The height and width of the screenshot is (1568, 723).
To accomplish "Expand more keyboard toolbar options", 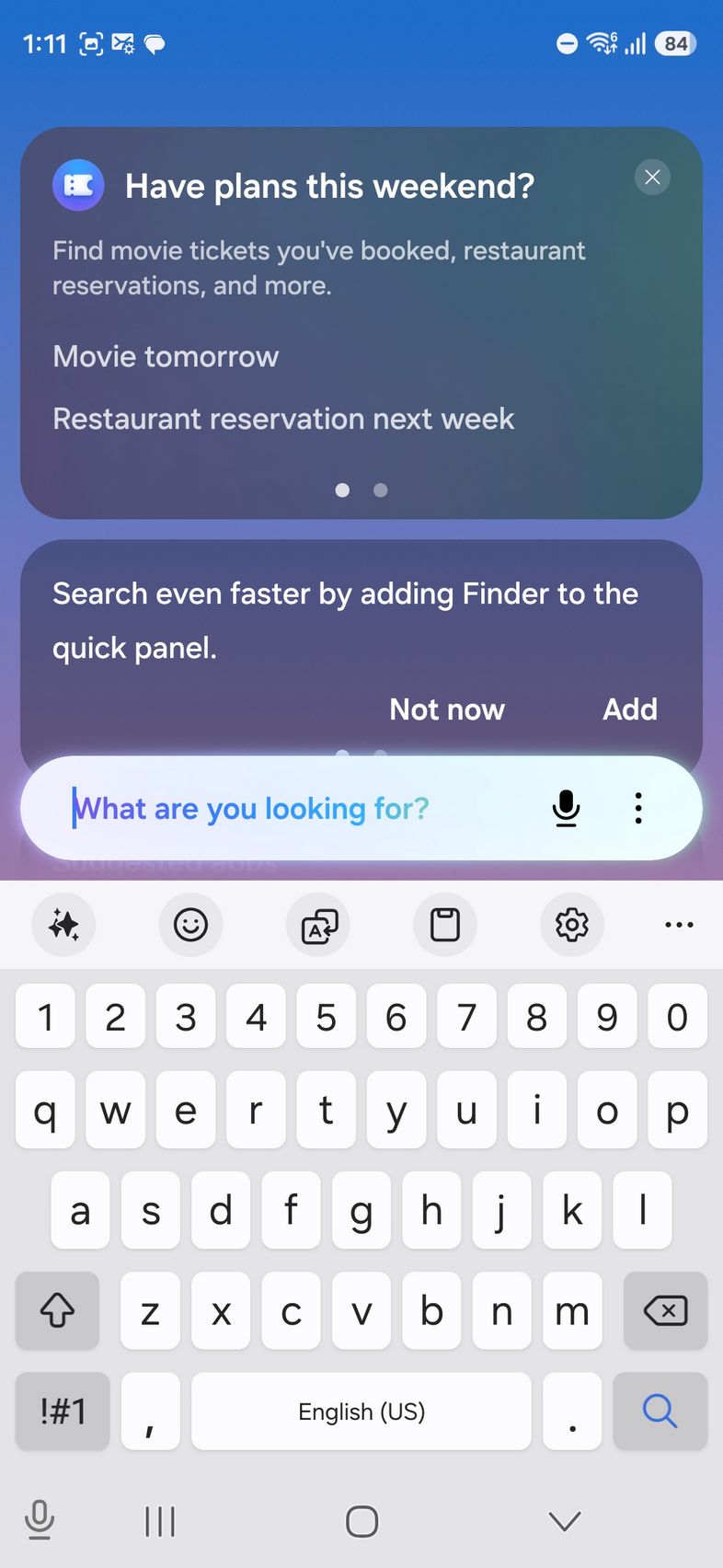I will pyautogui.click(x=679, y=925).
